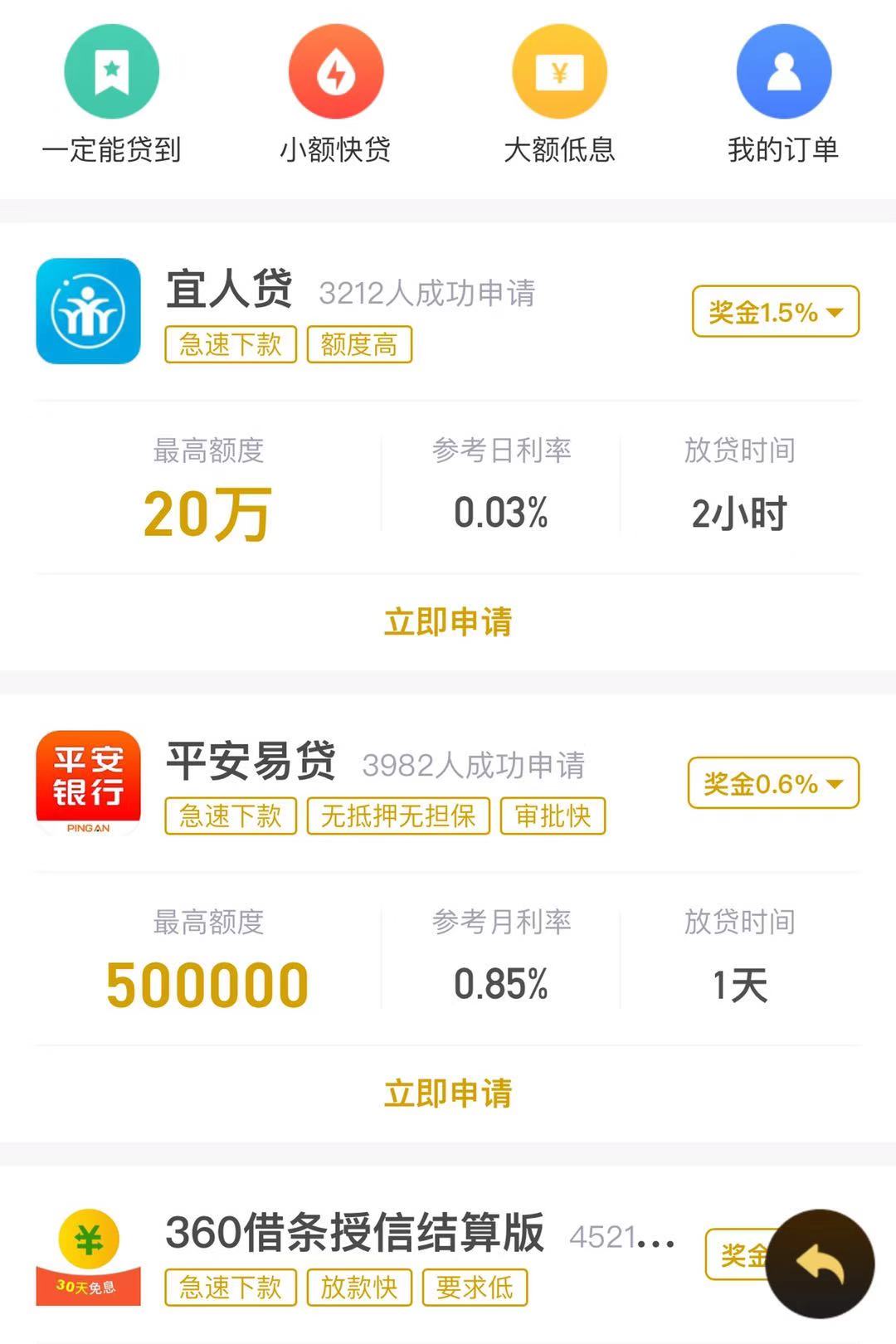Expand the 奖金0.6% dropdown for 平安易贷
Viewport: 896px width, 1344px height.
[772, 783]
